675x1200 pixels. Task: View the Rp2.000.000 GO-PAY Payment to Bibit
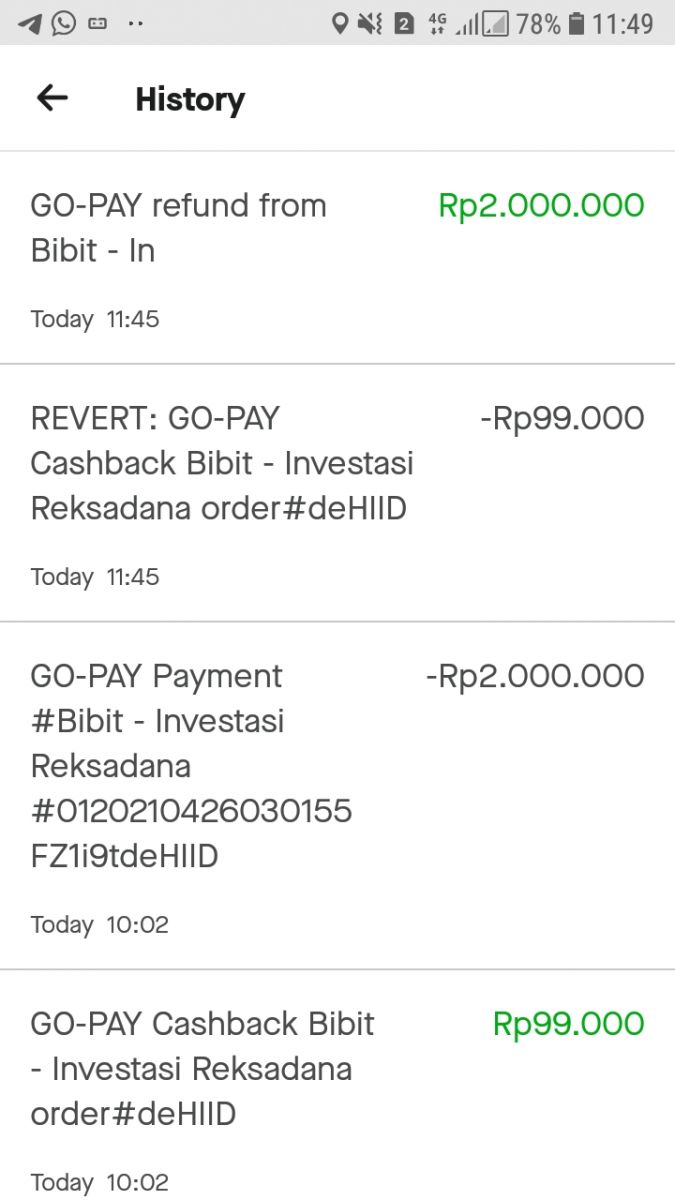[x=337, y=796]
